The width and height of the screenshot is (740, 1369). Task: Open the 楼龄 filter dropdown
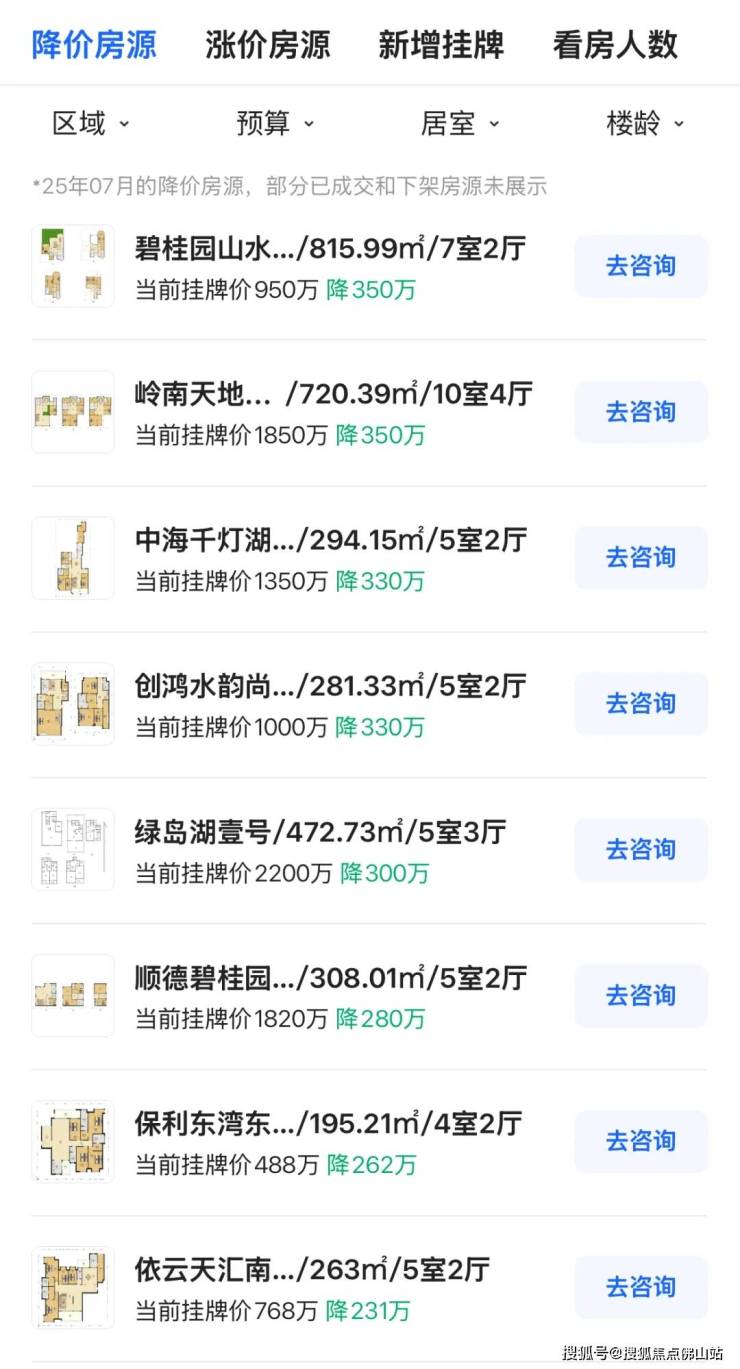(645, 124)
